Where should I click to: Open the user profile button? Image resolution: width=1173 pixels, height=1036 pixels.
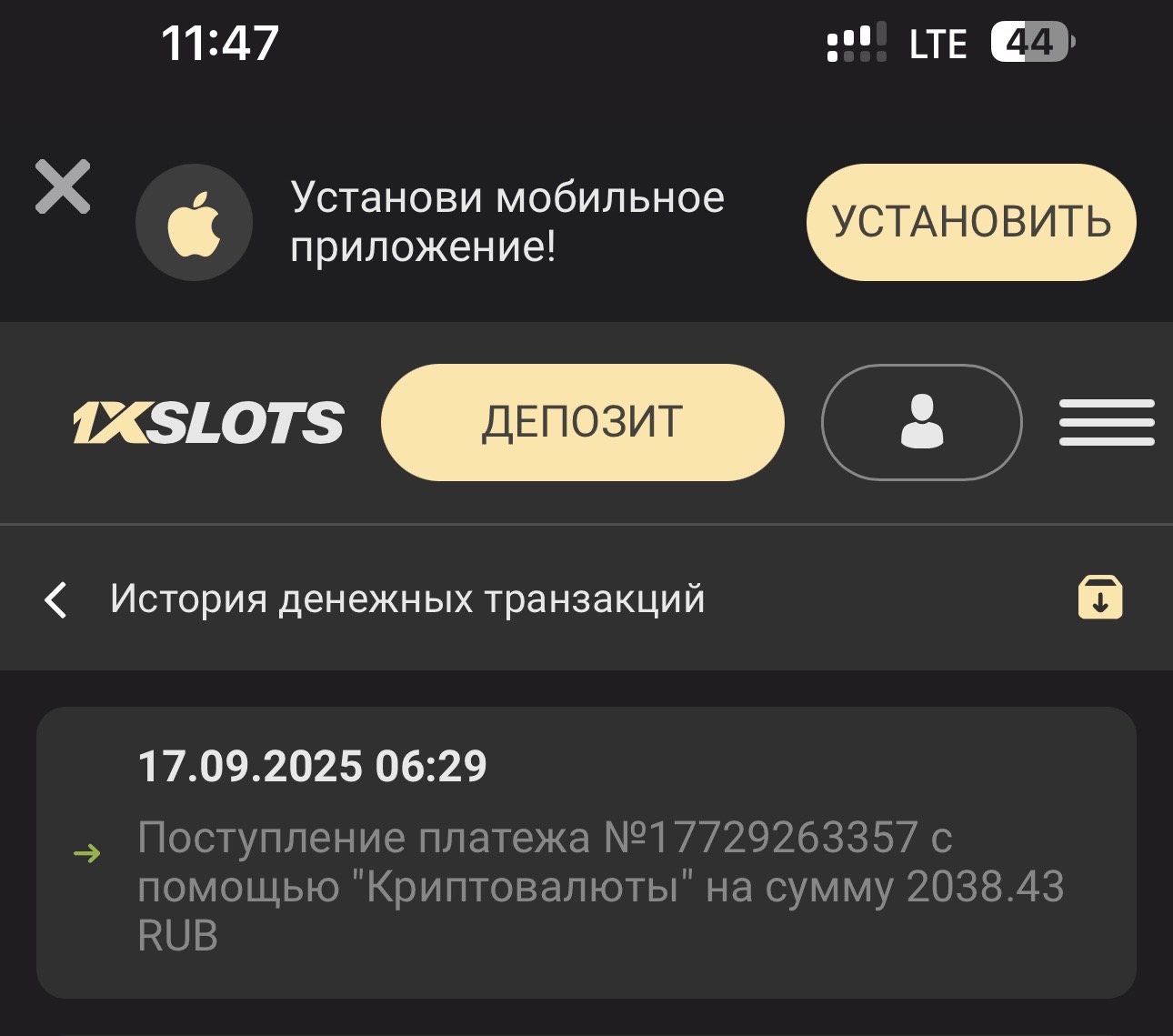coord(921,422)
